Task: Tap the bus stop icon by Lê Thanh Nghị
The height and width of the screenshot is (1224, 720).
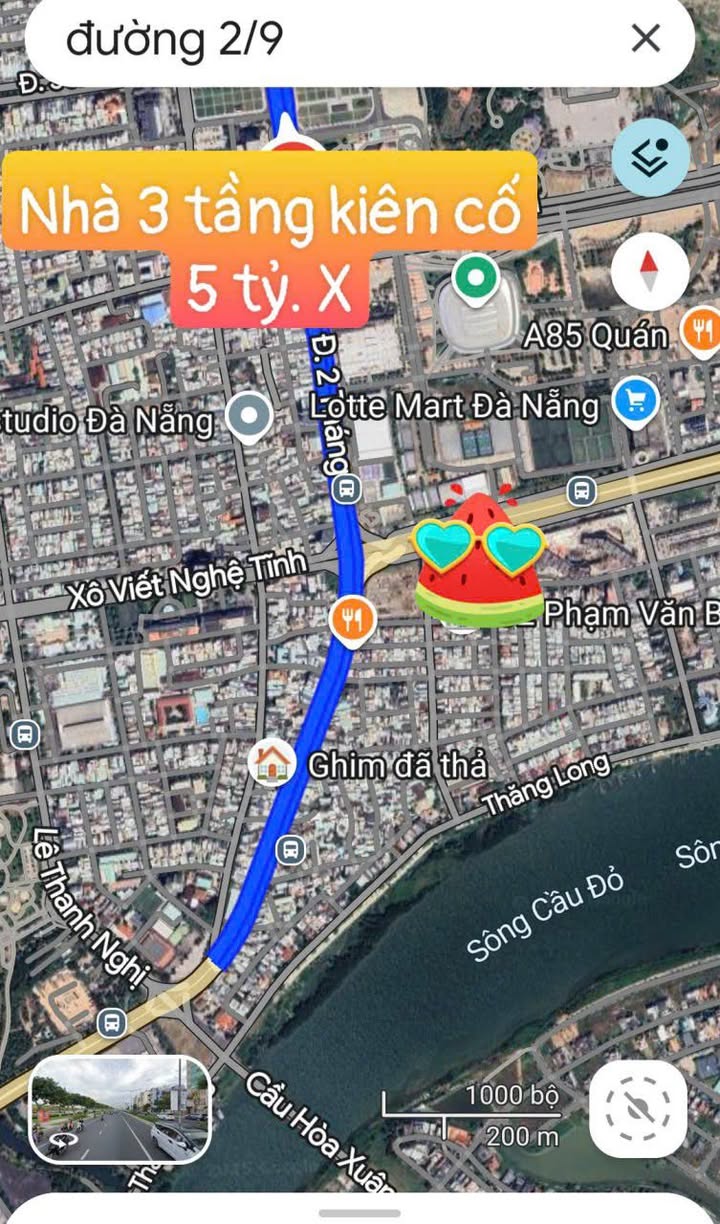Action: [111, 1022]
